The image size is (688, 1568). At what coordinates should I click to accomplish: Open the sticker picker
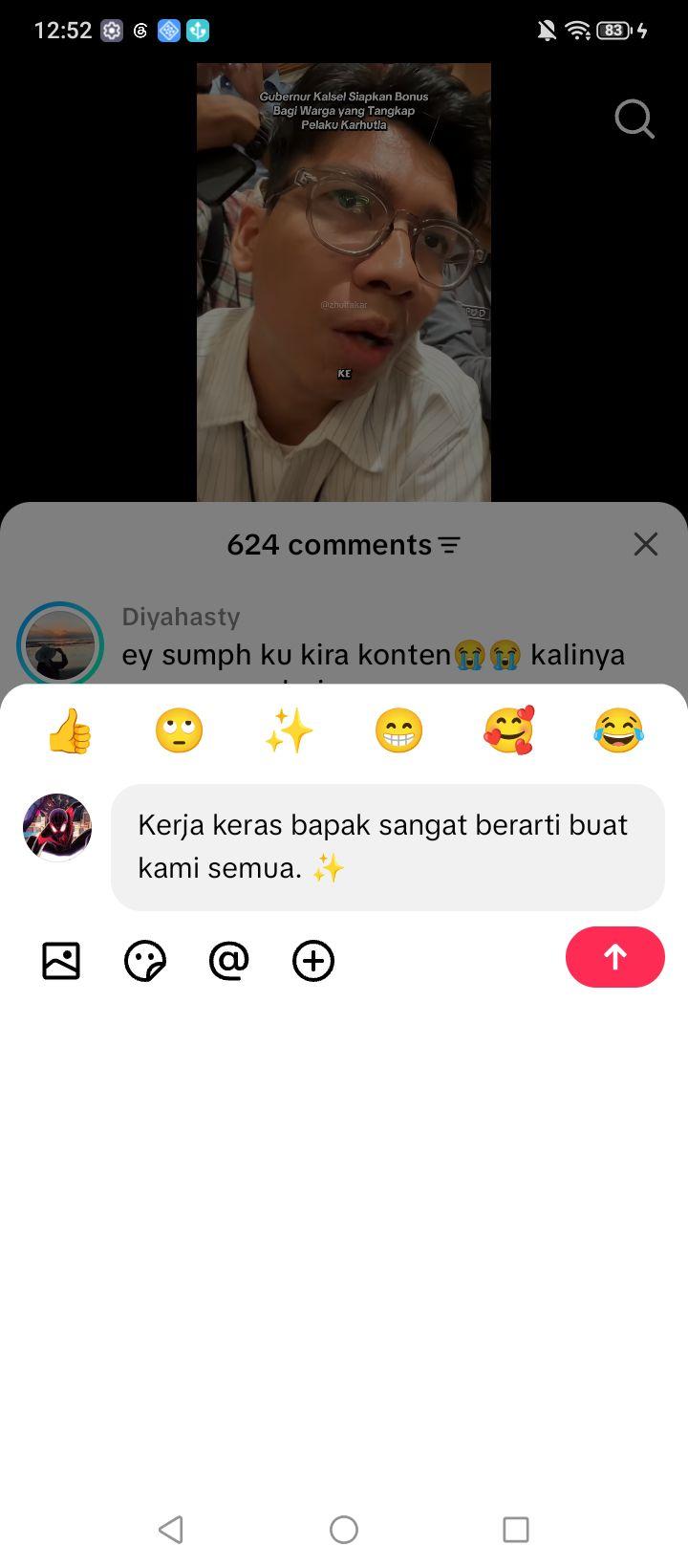click(145, 961)
